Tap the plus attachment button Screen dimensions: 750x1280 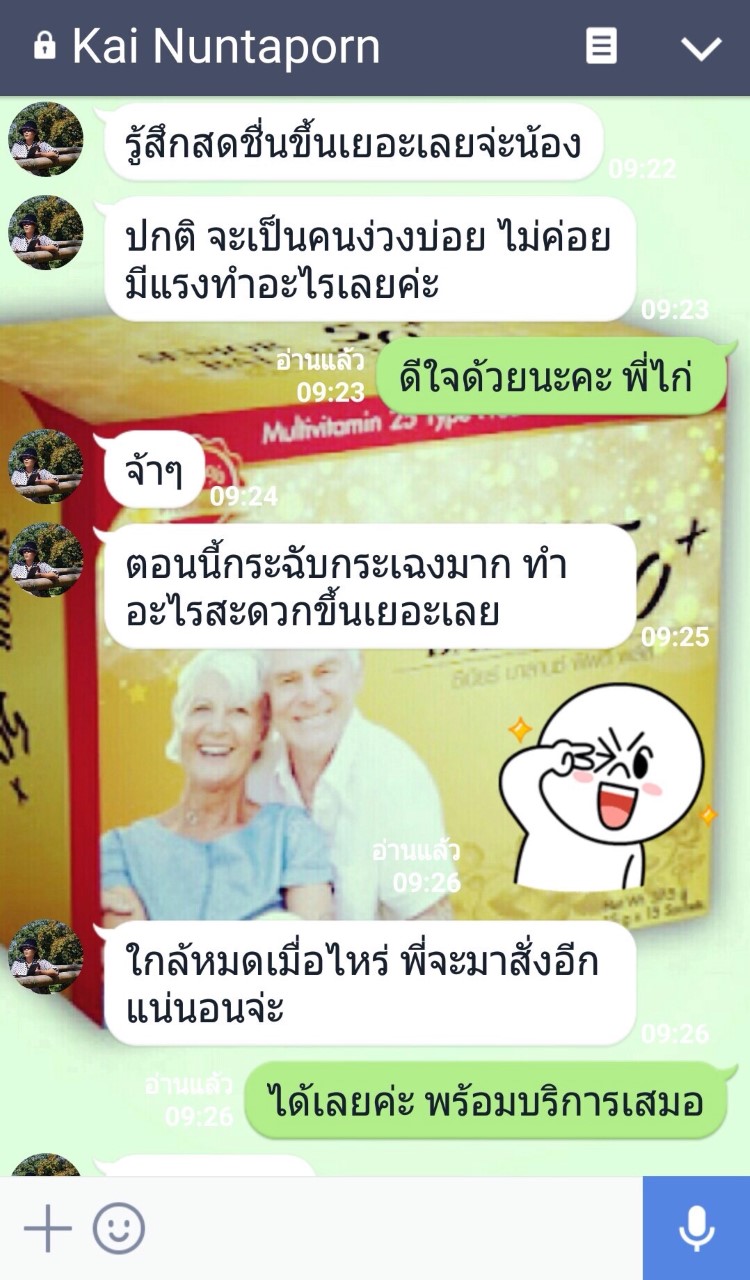click(x=47, y=1228)
